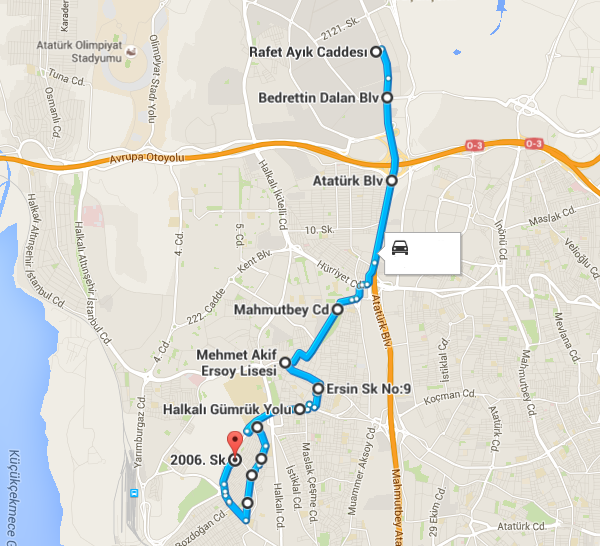Tap the red destination pin at 2006. Sk
600x546 pixels.
(235, 443)
